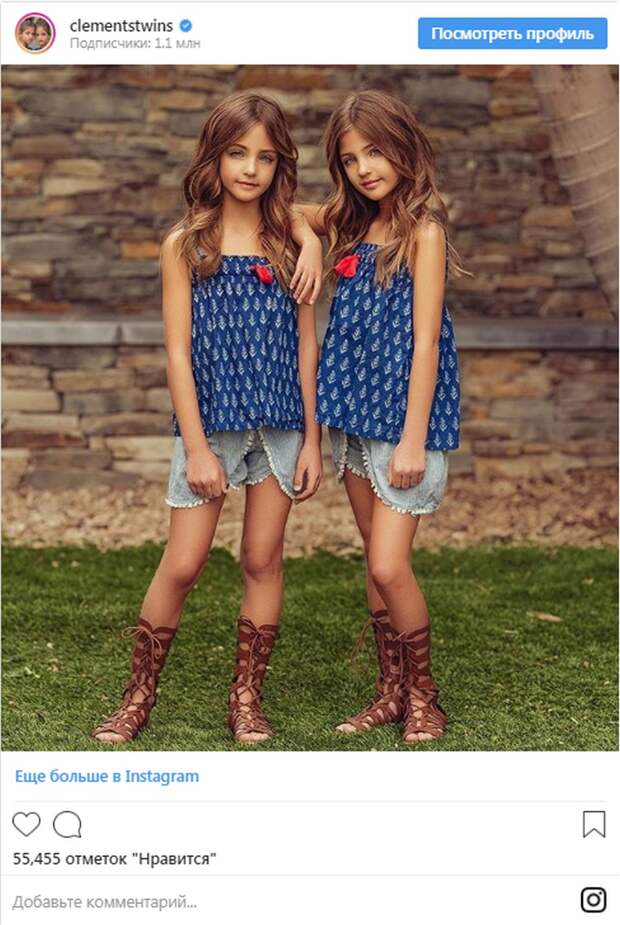
Task: Like the post with the heart icon
Action: pos(26,824)
